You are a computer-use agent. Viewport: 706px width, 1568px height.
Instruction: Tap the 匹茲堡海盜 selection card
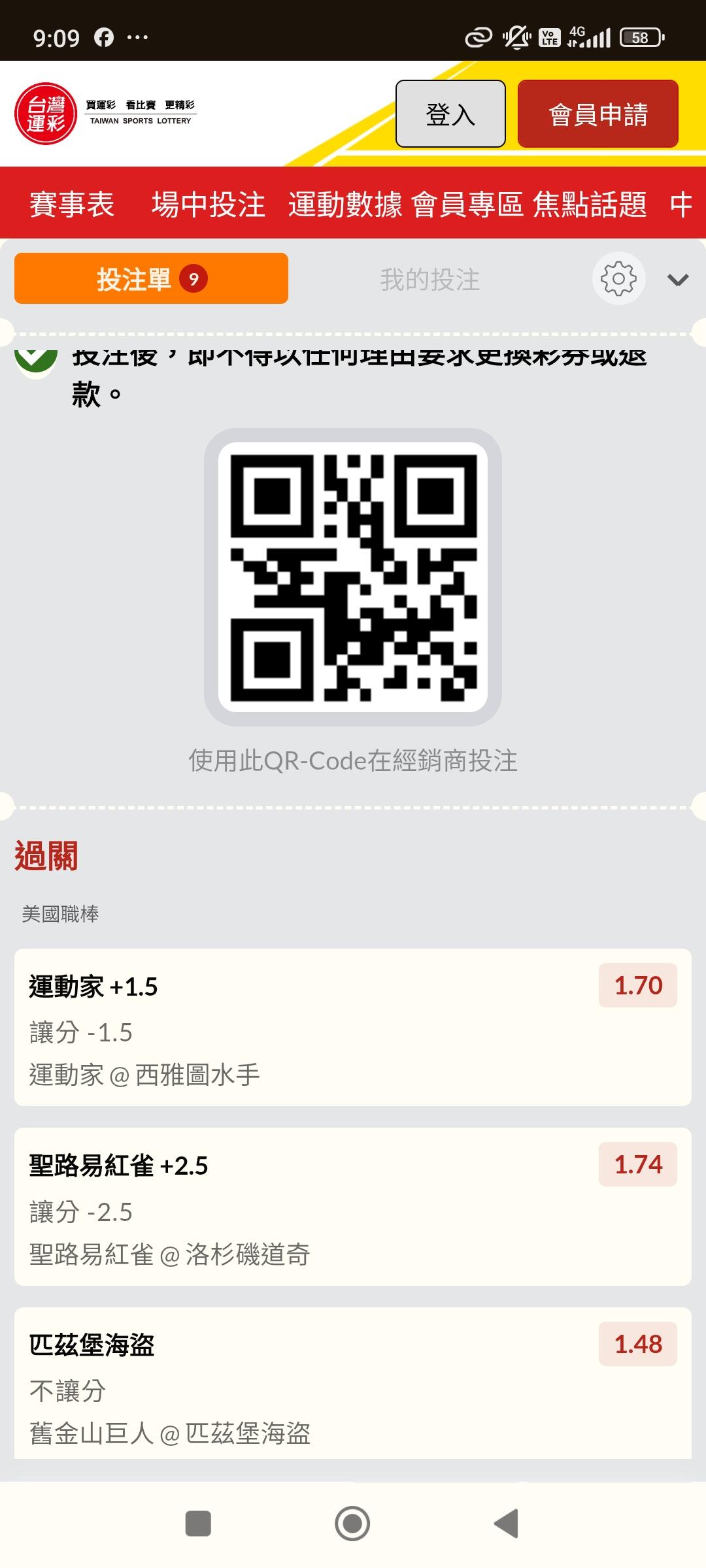click(x=353, y=1383)
